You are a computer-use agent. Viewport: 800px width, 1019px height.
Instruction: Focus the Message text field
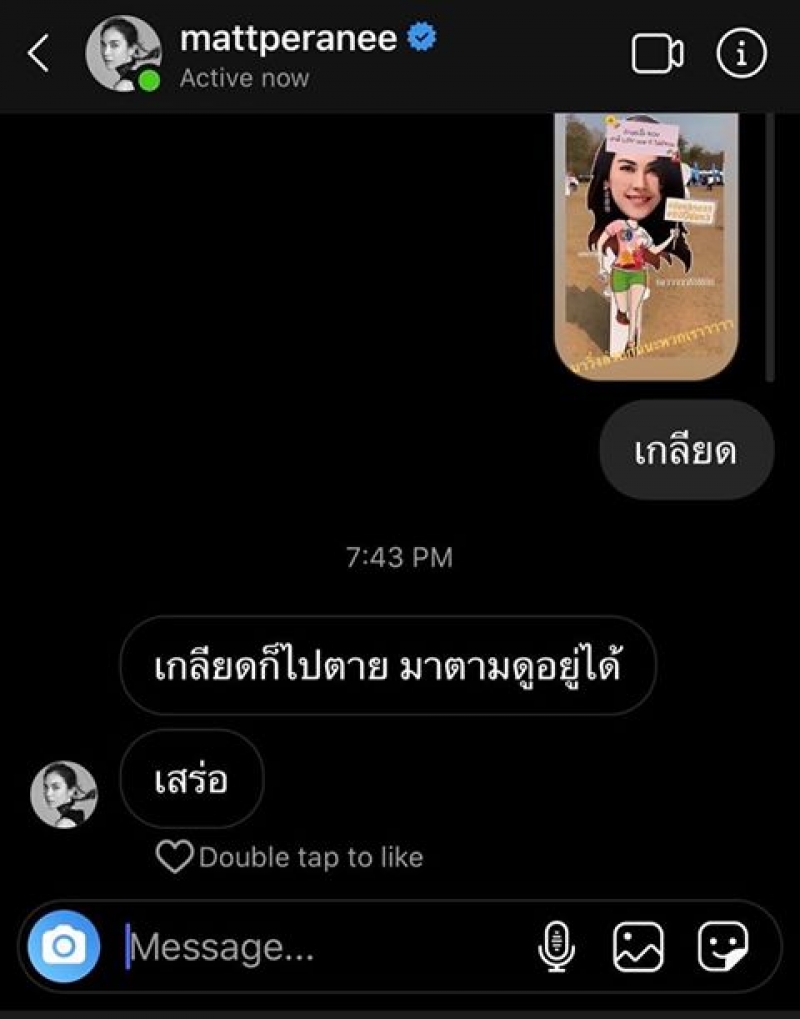(x=320, y=946)
